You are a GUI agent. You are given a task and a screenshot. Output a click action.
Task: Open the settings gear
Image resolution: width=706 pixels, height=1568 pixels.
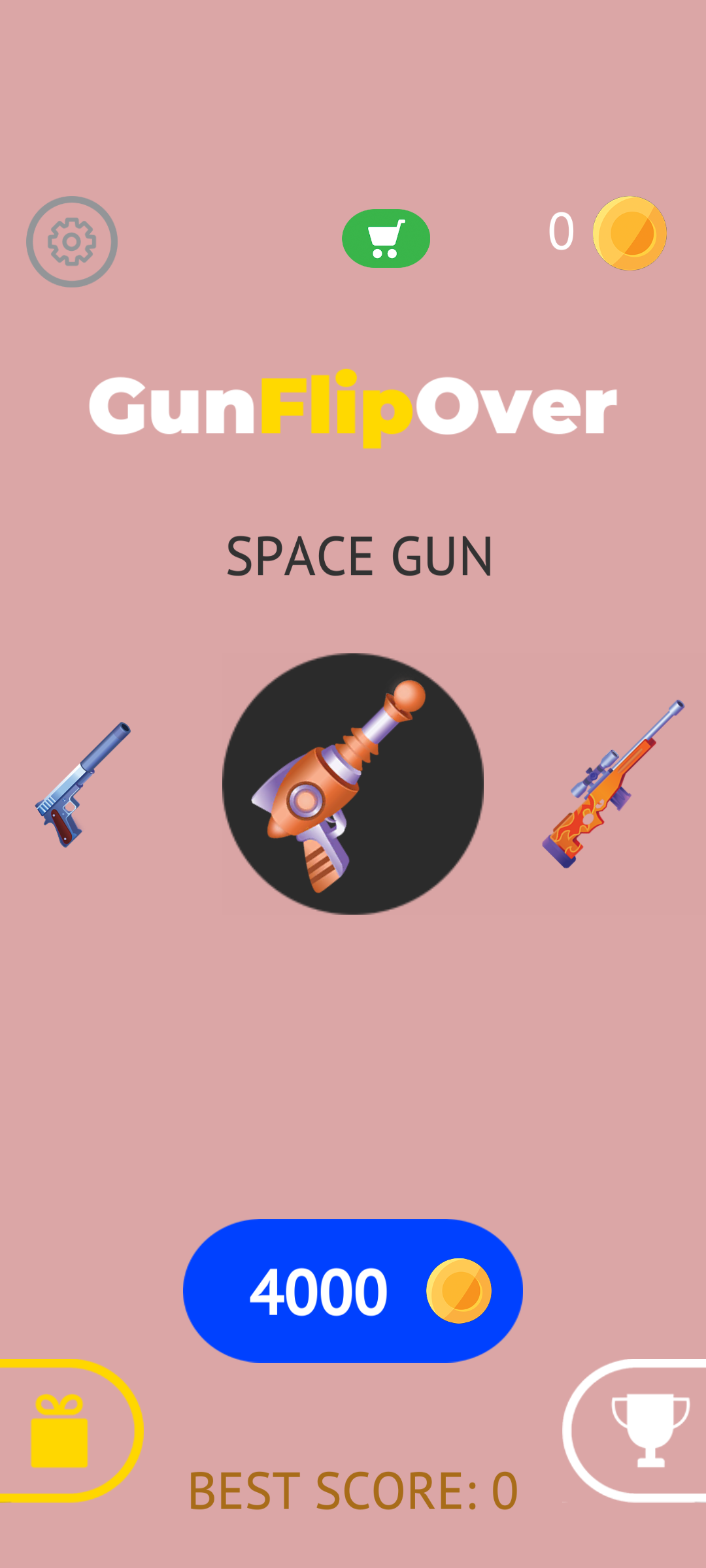(x=72, y=242)
